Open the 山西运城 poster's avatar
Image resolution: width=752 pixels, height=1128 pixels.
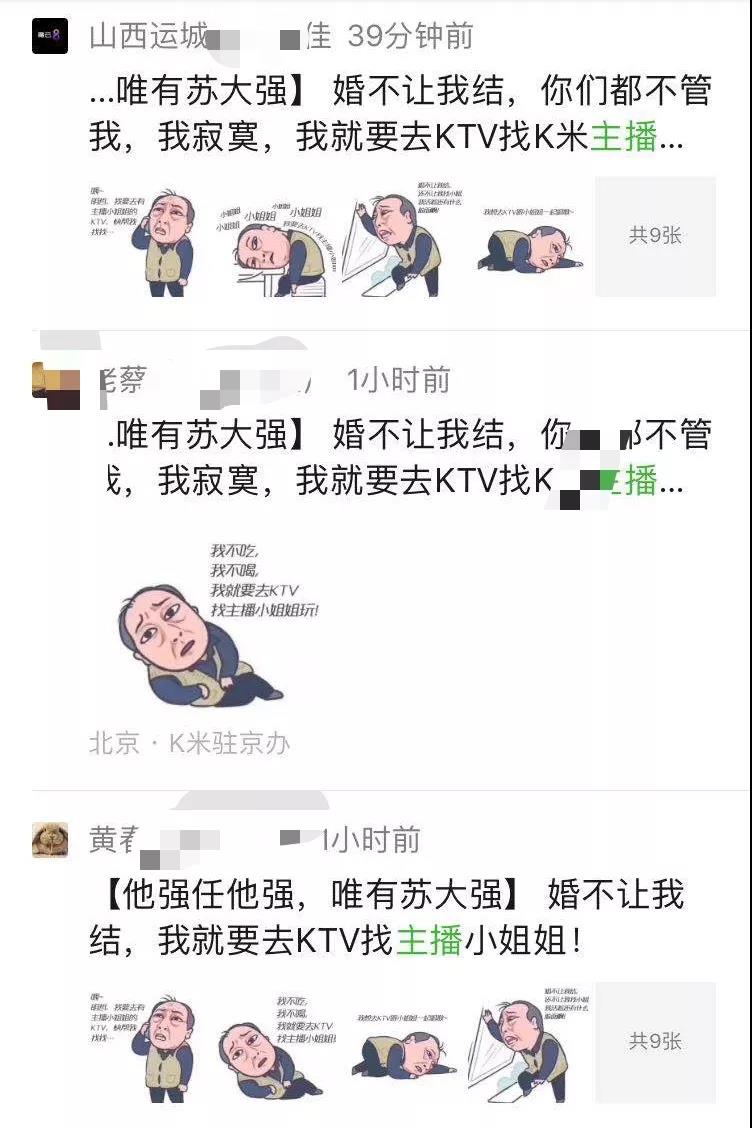click(x=50, y=37)
